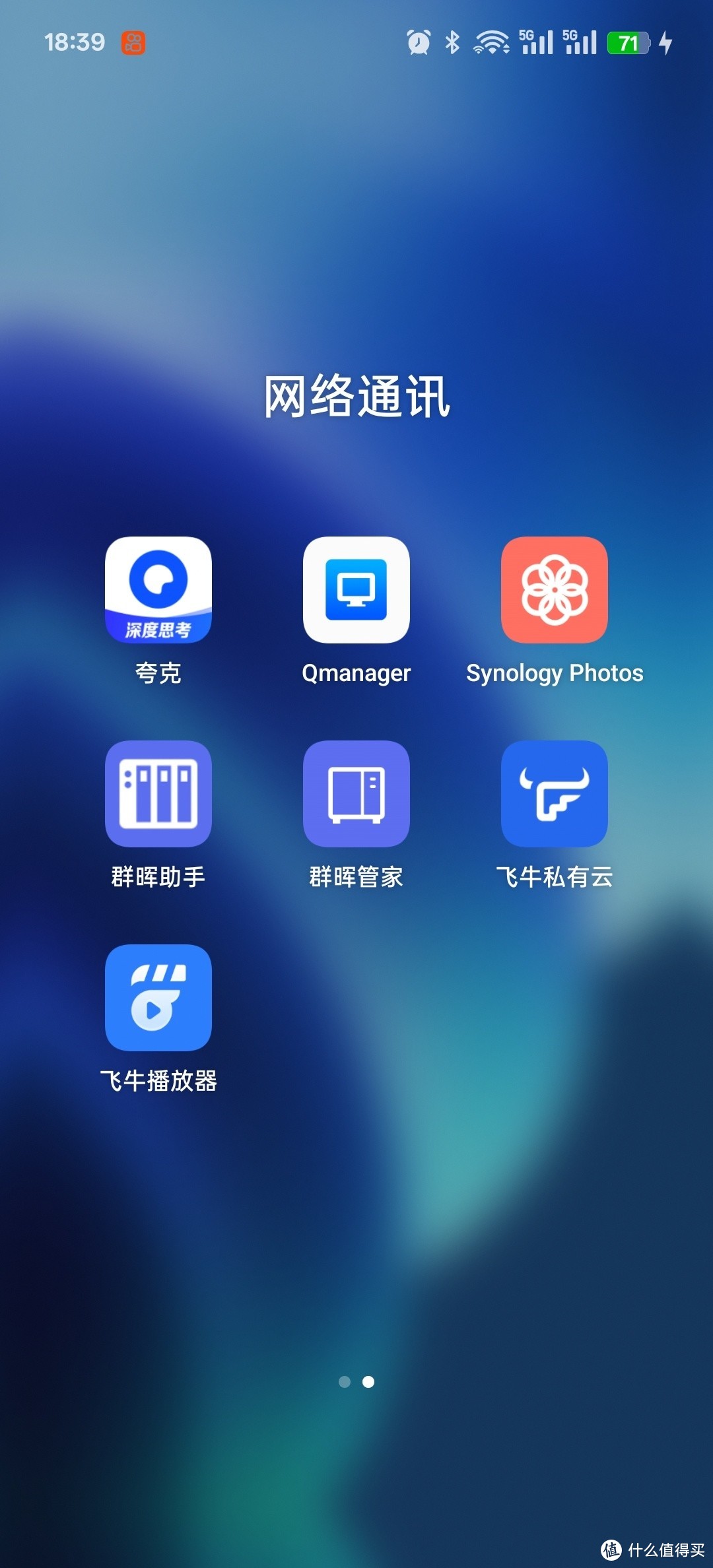The image size is (713, 1568).
Task: Open Synology Photos
Action: coord(555,589)
